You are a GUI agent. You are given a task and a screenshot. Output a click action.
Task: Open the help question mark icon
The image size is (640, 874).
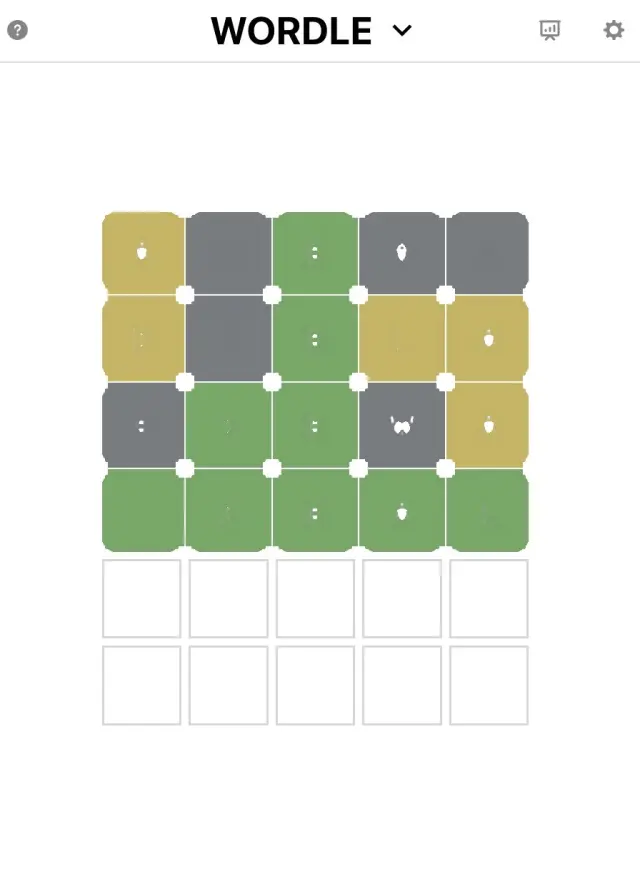point(17,30)
